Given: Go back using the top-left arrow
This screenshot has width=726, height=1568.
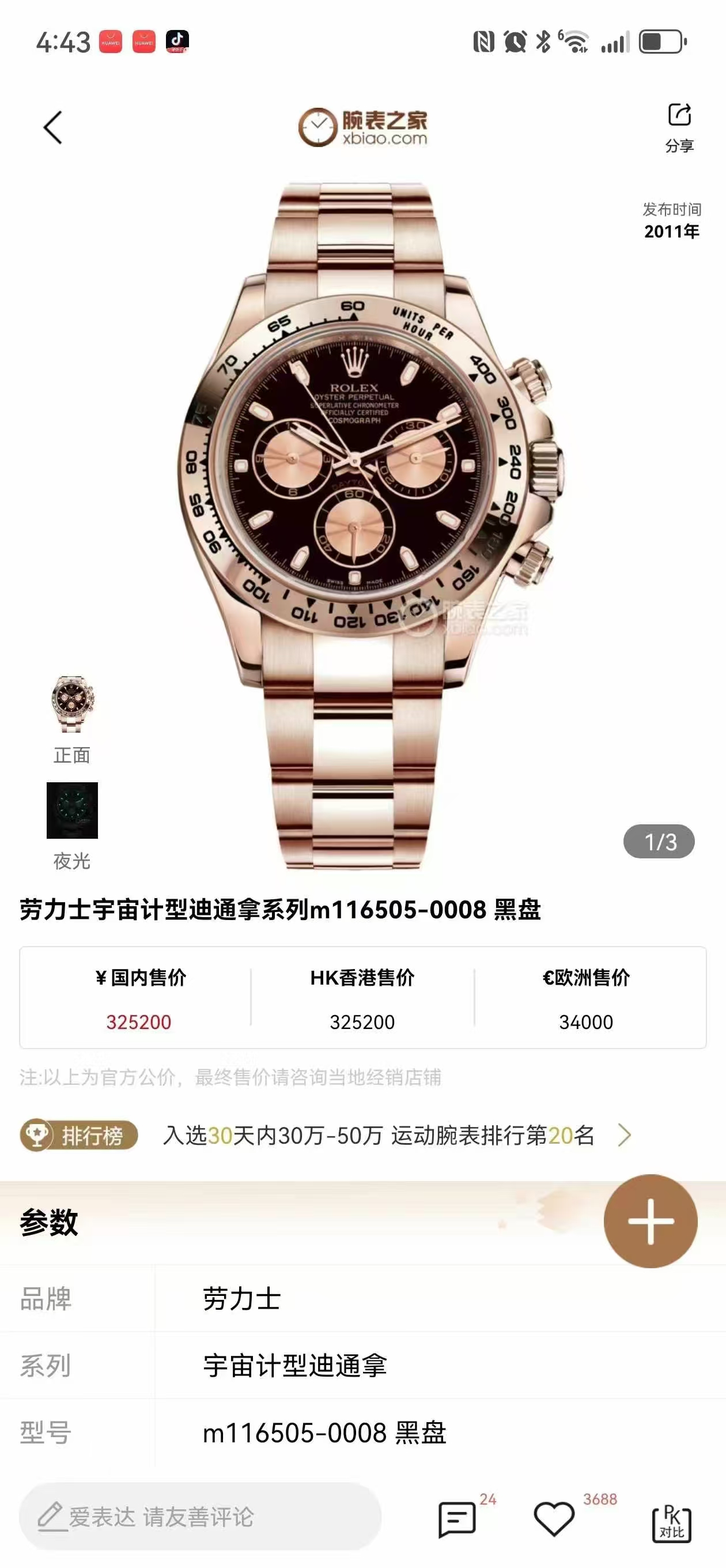Looking at the screenshot, I should click(53, 128).
